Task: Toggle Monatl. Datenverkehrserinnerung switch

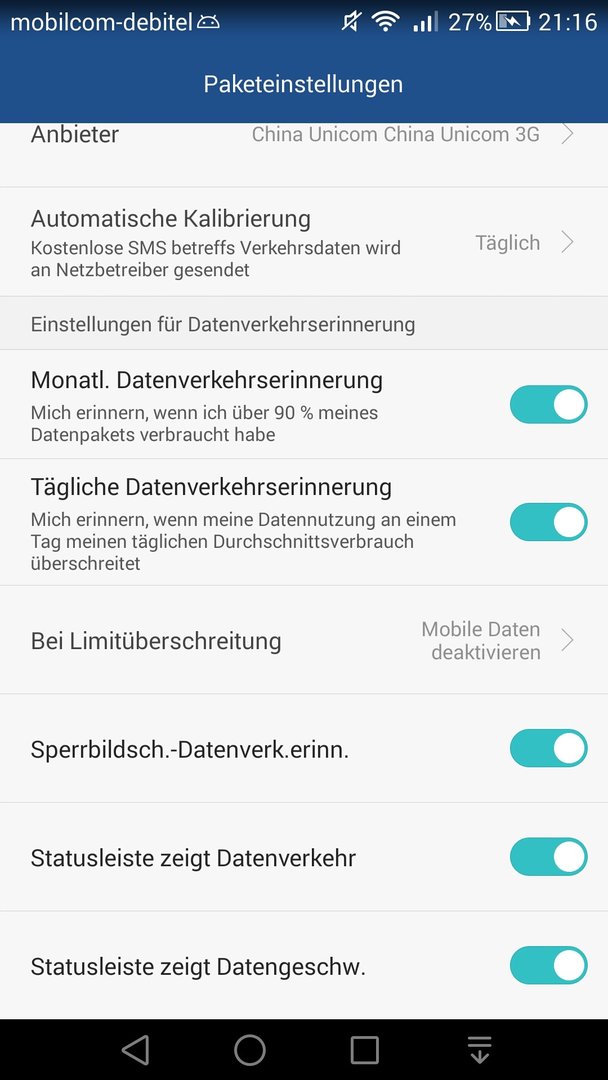Action: click(x=548, y=404)
